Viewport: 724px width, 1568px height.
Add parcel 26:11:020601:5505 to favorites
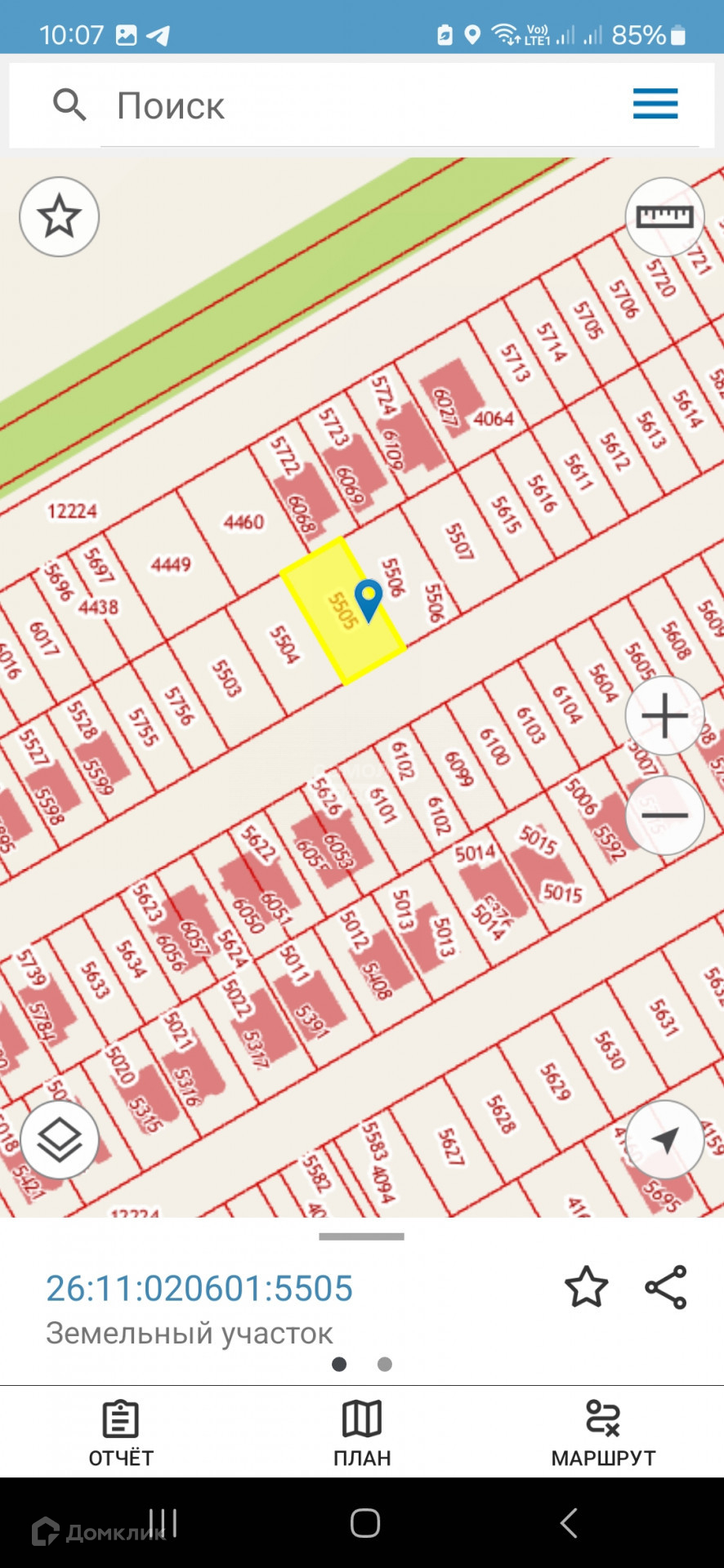(x=586, y=1288)
